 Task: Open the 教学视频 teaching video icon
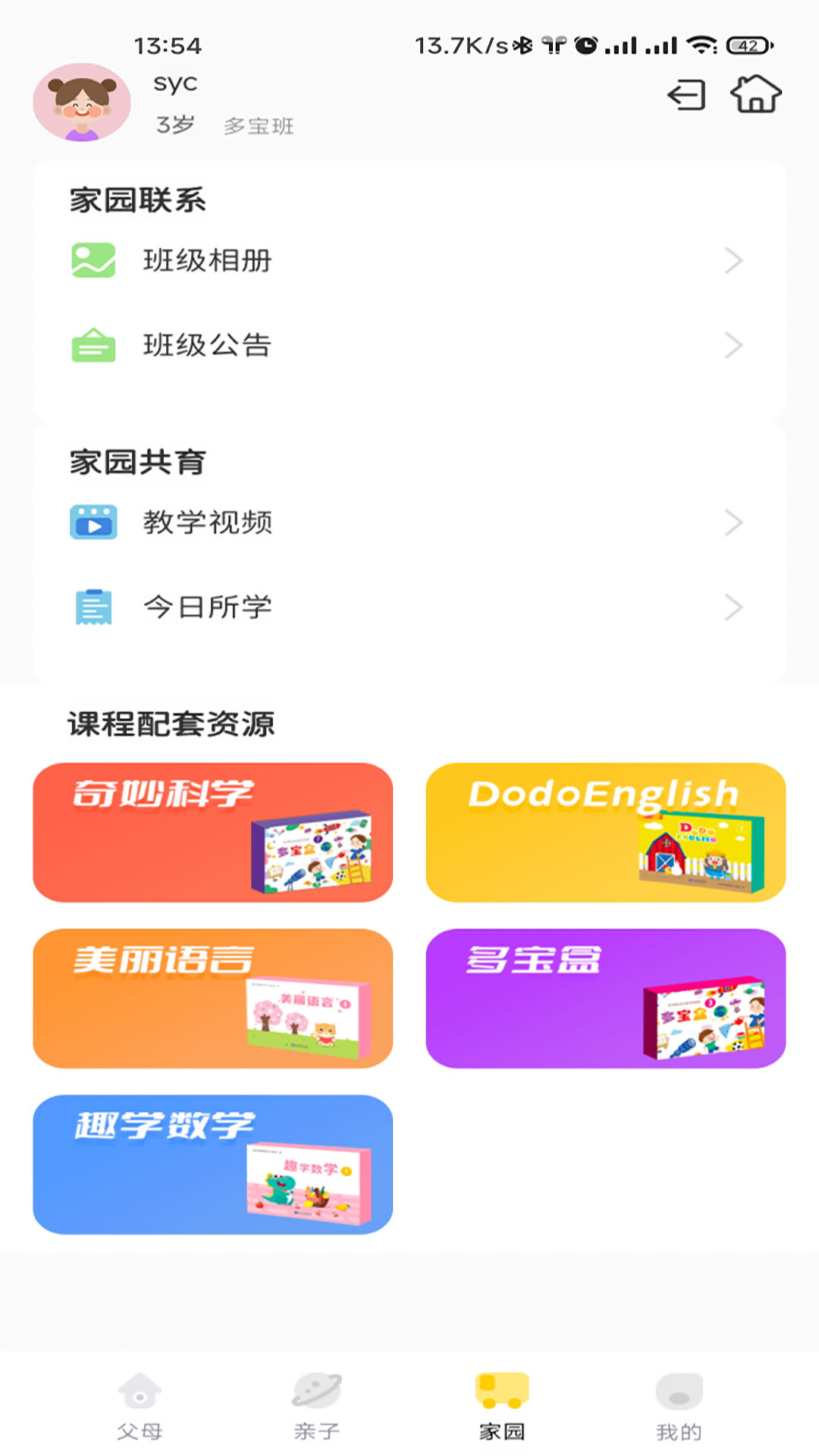[92, 522]
